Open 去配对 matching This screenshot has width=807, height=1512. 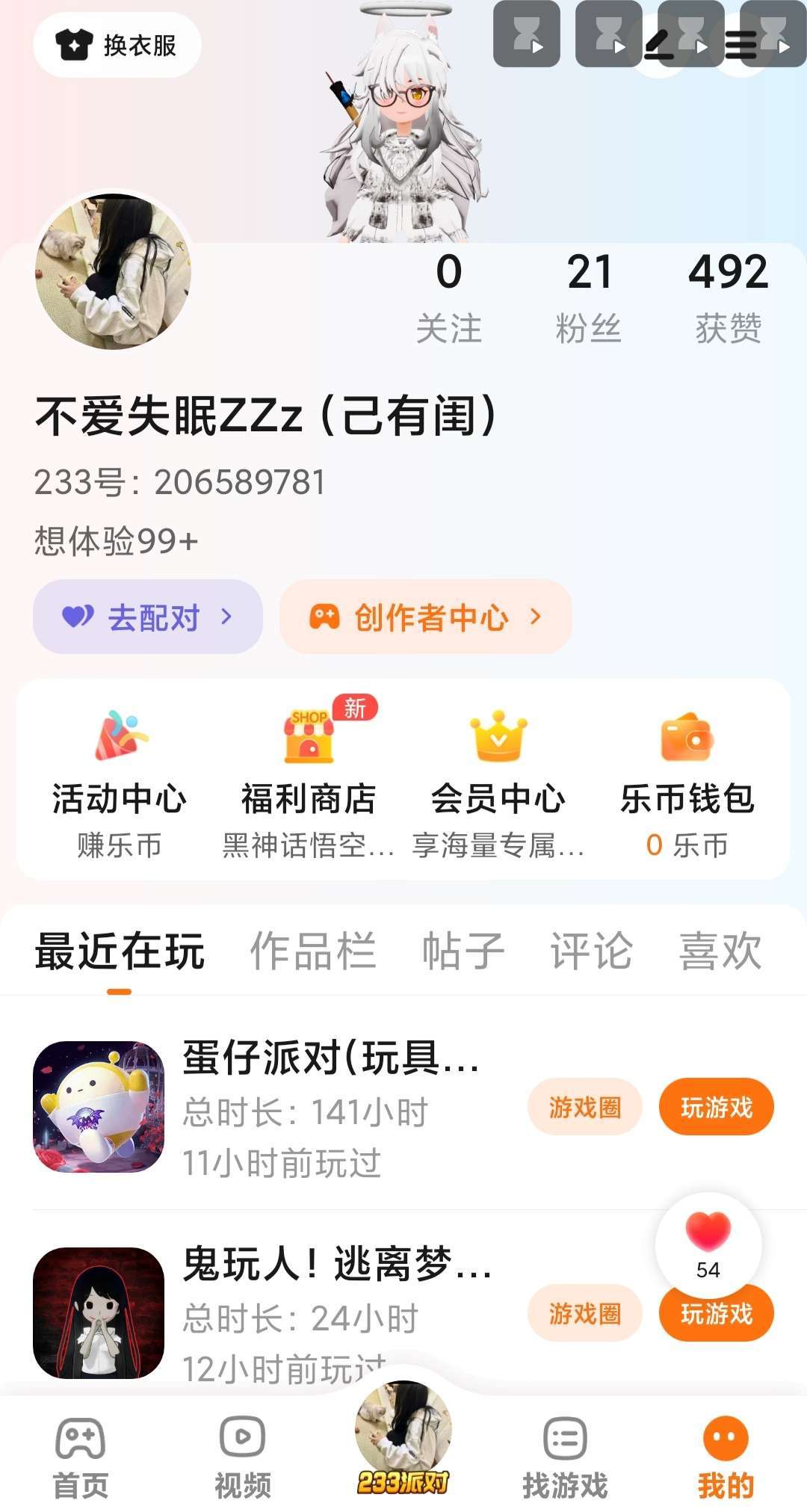(148, 617)
